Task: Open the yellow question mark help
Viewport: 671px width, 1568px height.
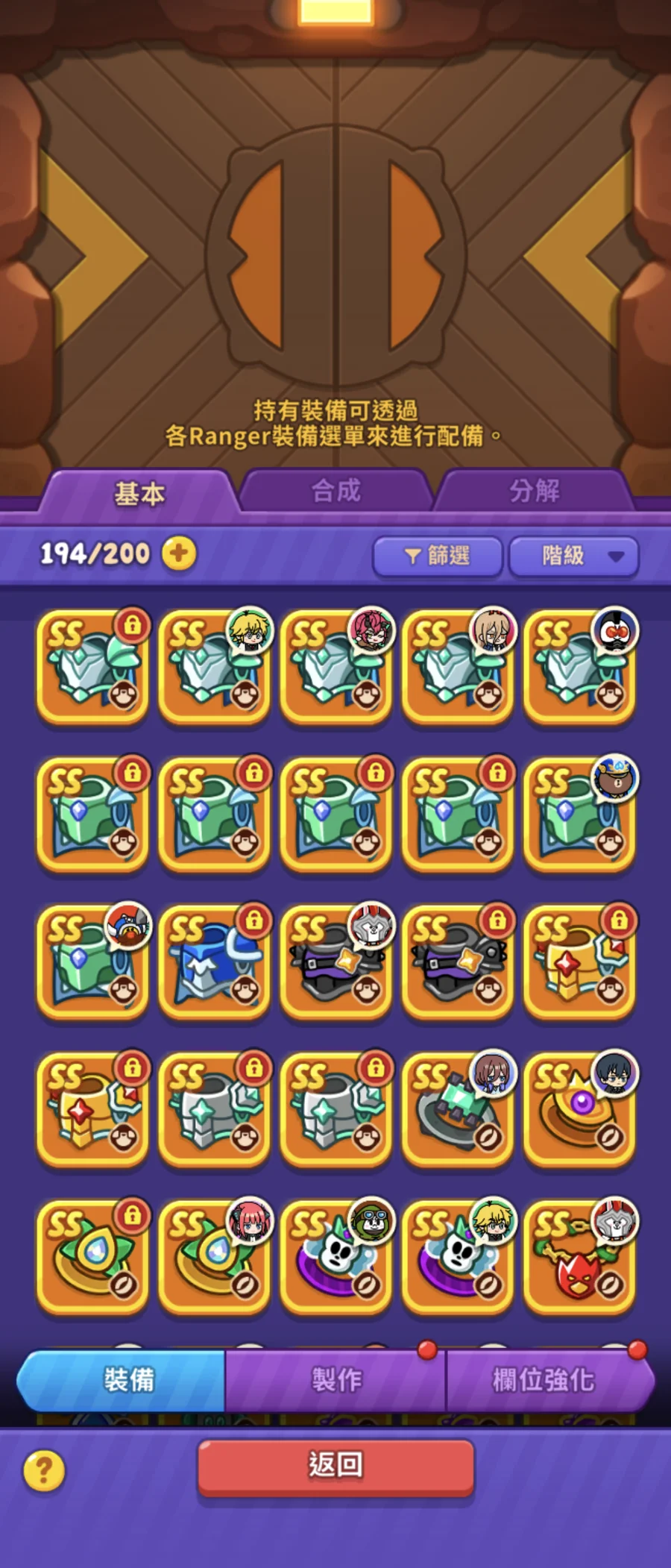Action: 44,1470
